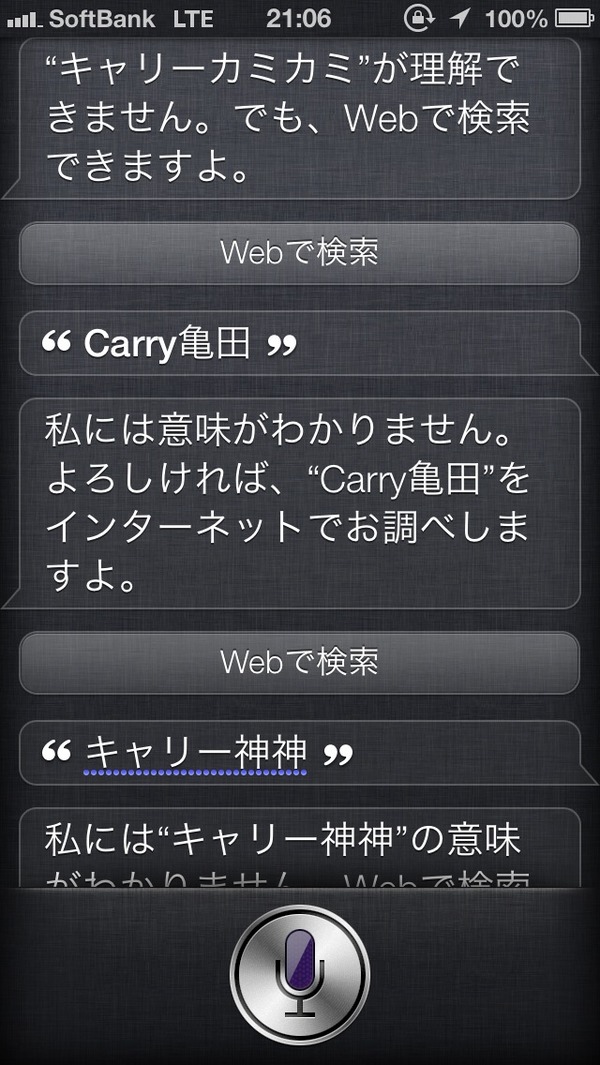Edit the "Carry亀田" query bubble
Image resolution: width=600 pixels, height=1065 pixels.
[x=301, y=344]
